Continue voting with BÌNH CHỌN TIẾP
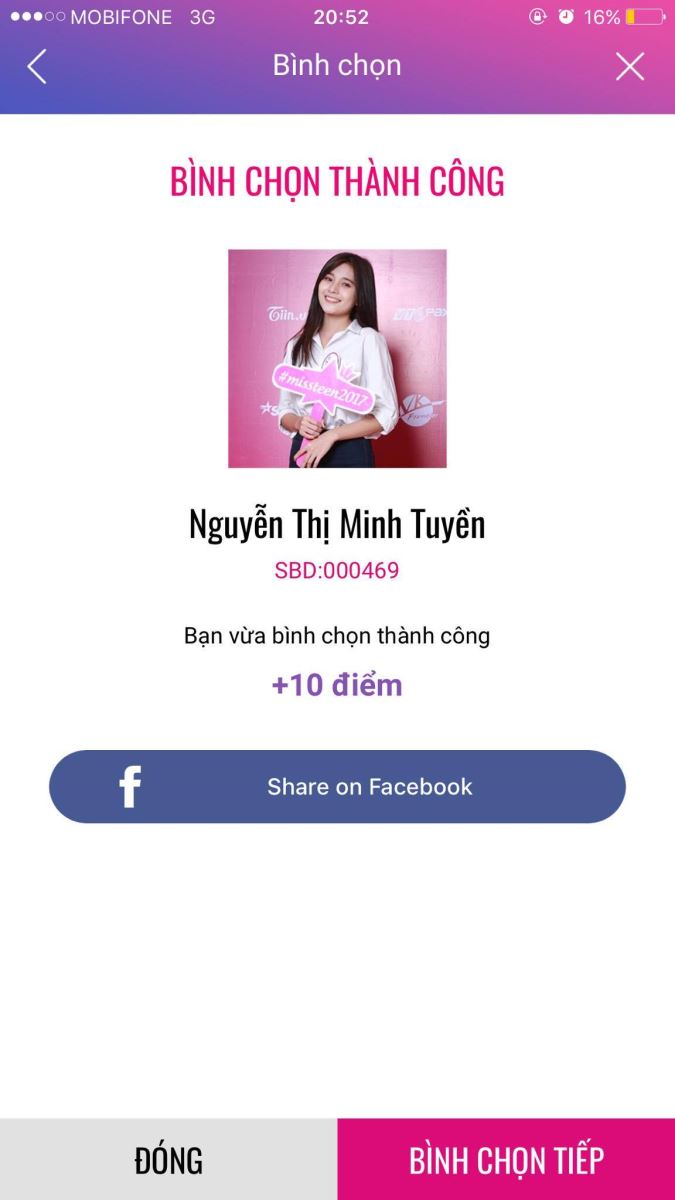The width and height of the screenshot is (675, 1200). tap(506, 1160)
